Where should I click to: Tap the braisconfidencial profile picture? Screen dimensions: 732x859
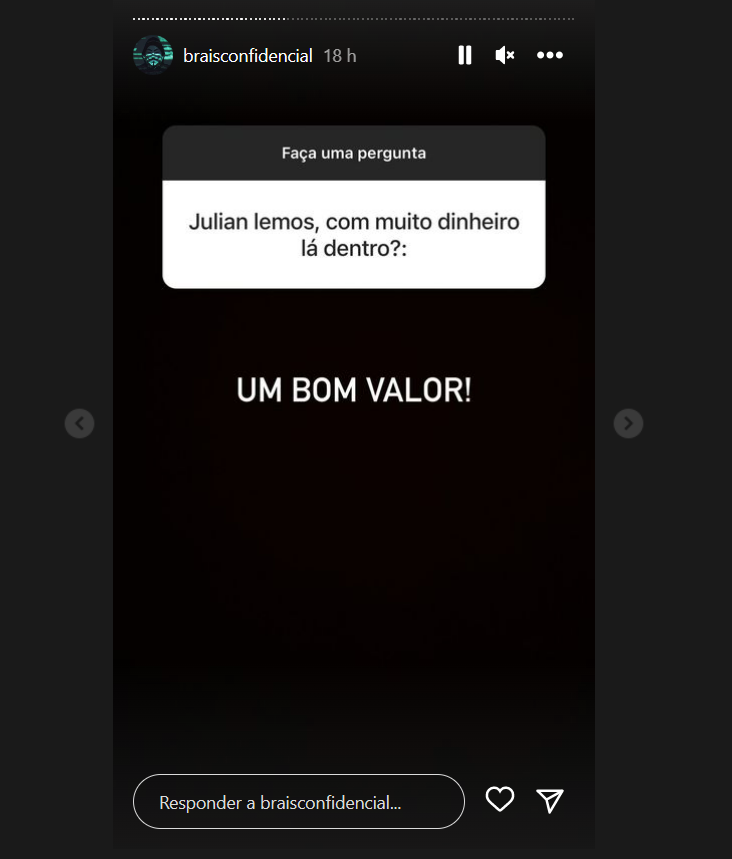(x=153, y=55)
